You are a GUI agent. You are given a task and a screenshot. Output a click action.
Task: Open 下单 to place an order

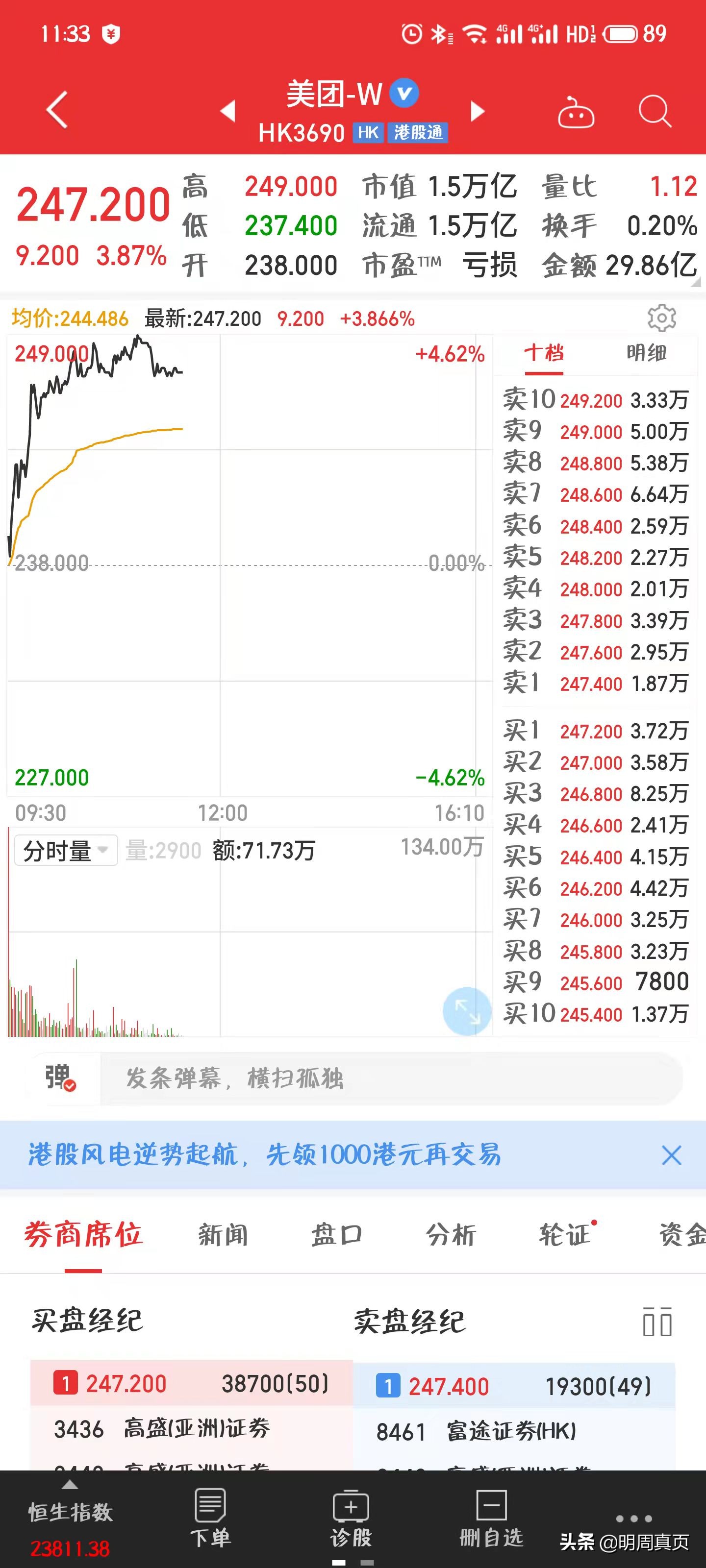[210, 1518]
